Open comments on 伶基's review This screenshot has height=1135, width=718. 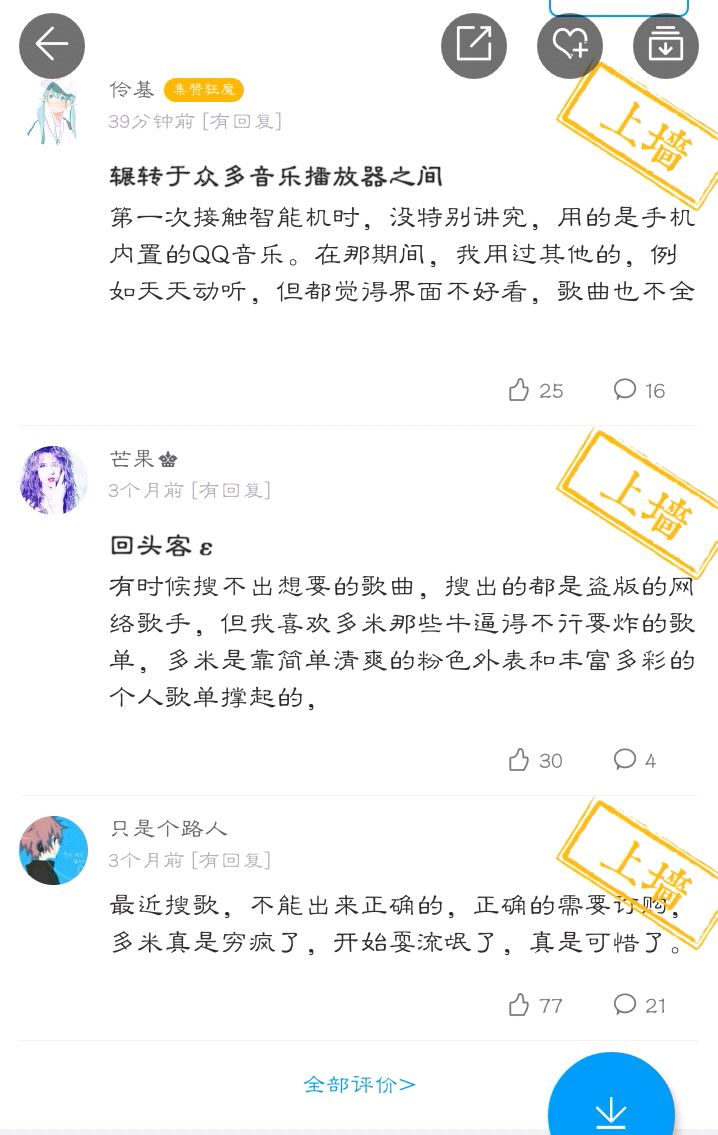(x=639, y=390)
